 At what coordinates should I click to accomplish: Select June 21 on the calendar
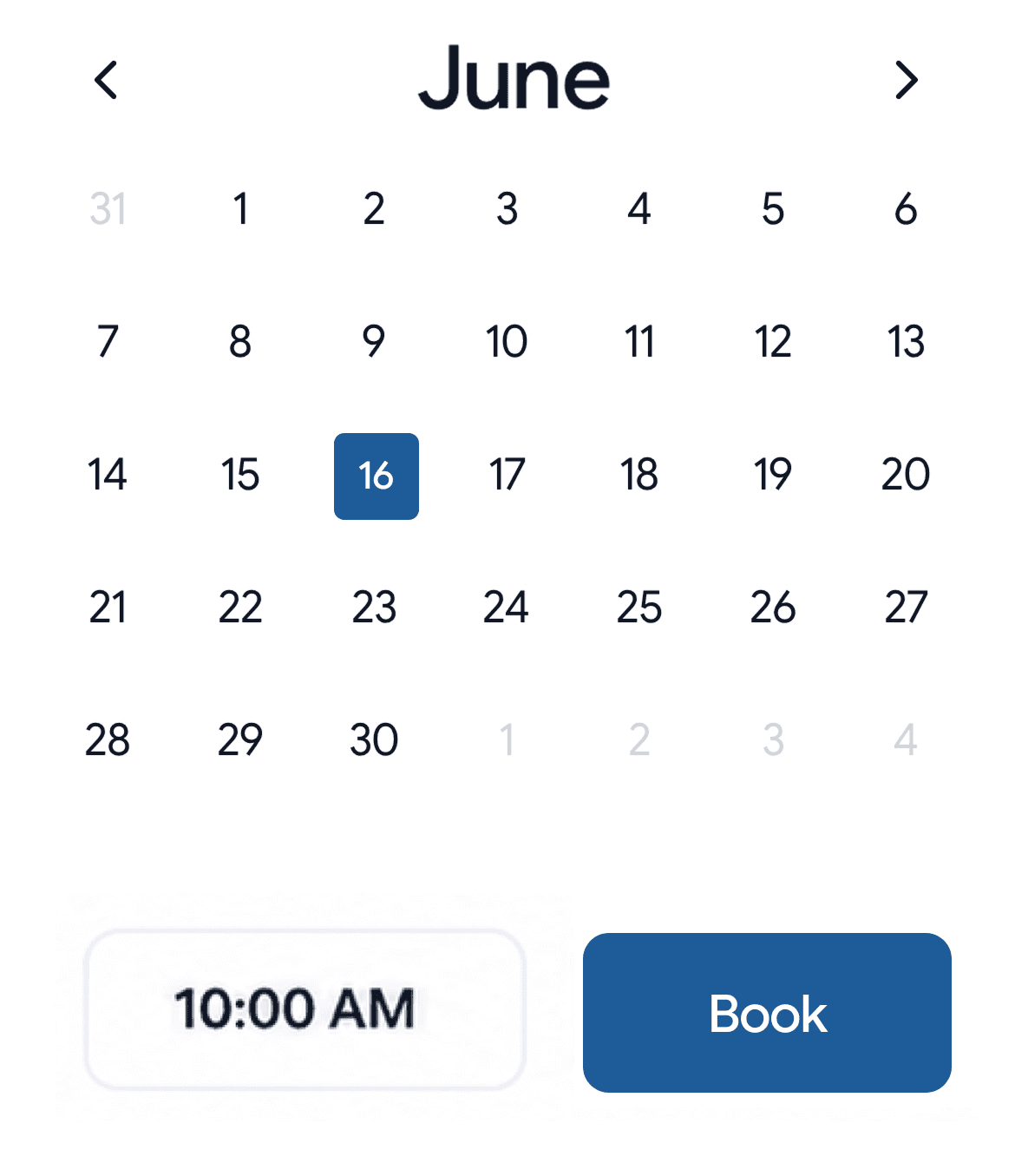[108, 608]
